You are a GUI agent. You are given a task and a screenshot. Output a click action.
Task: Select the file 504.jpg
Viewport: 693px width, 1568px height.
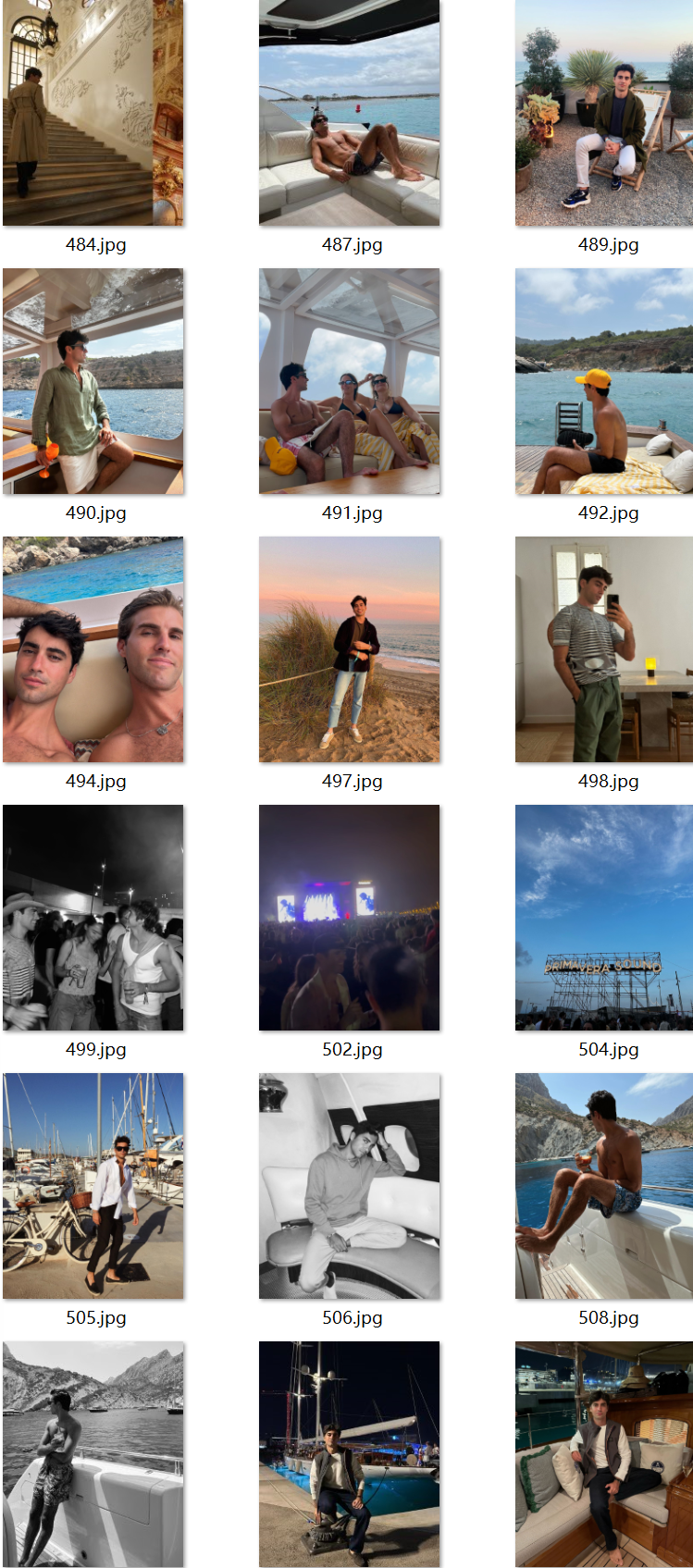(x=604, y=918)
